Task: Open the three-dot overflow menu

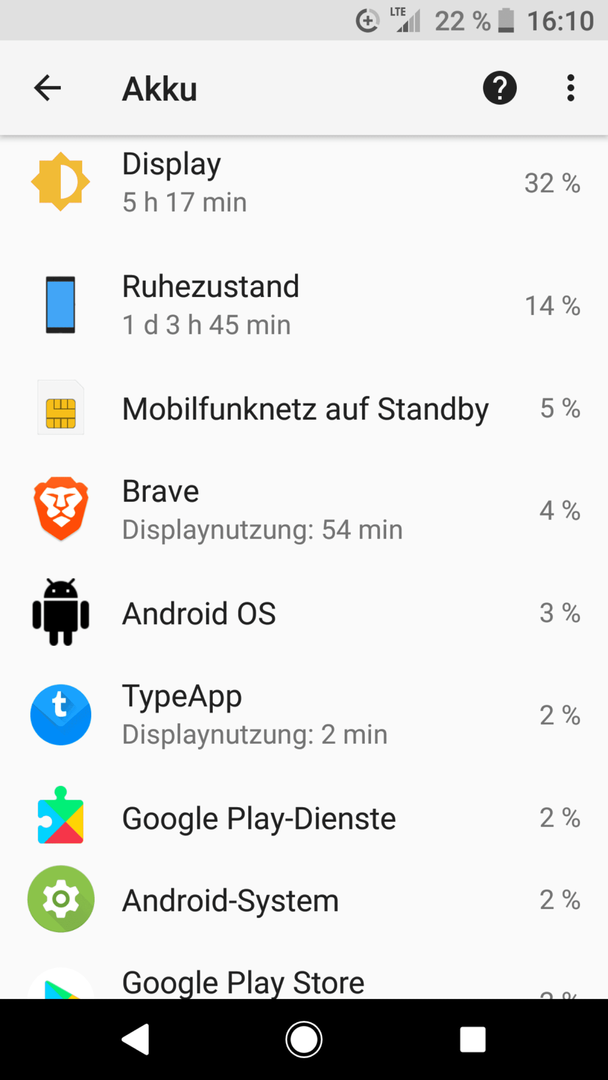Action: click(x=570, y=88)
